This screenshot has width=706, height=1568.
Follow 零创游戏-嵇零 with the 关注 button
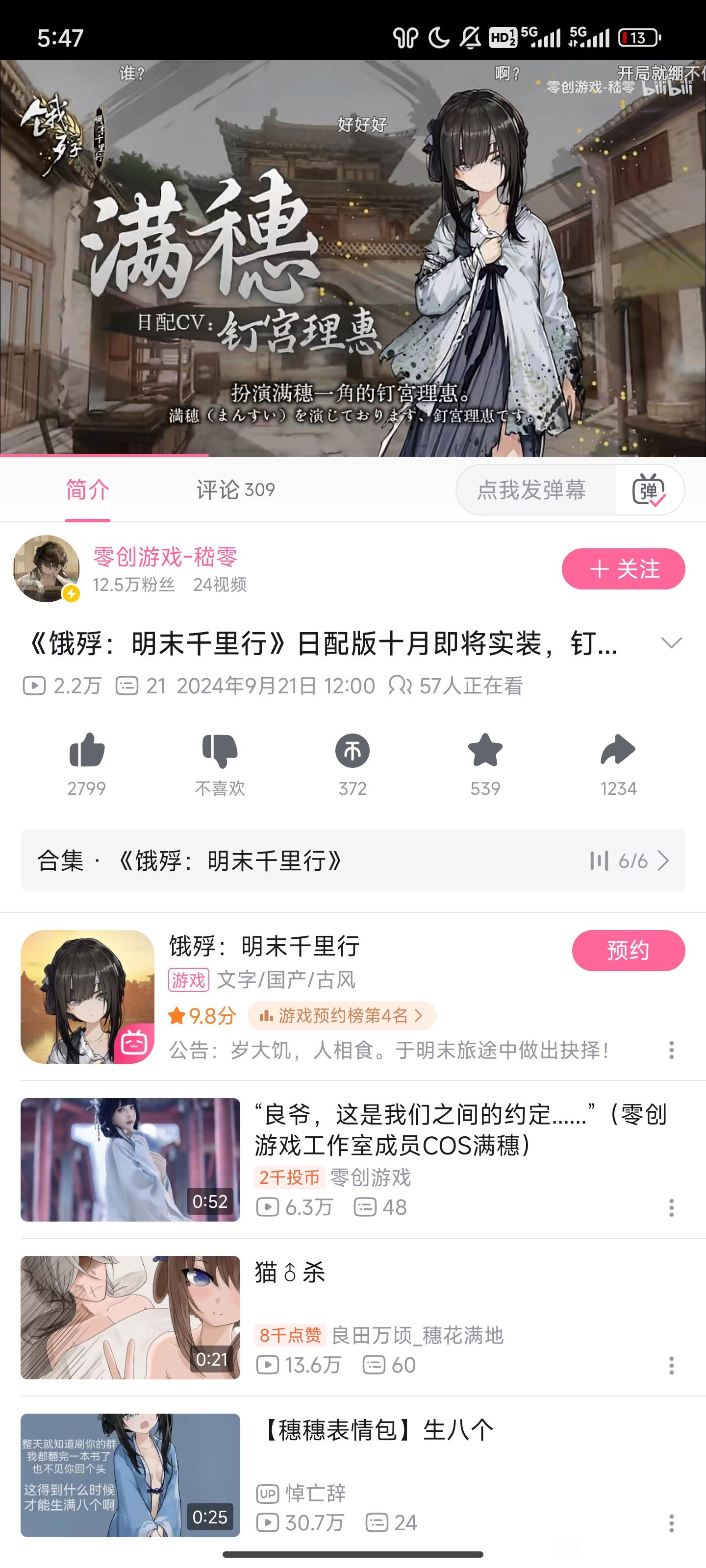click(x=623, y=569)
